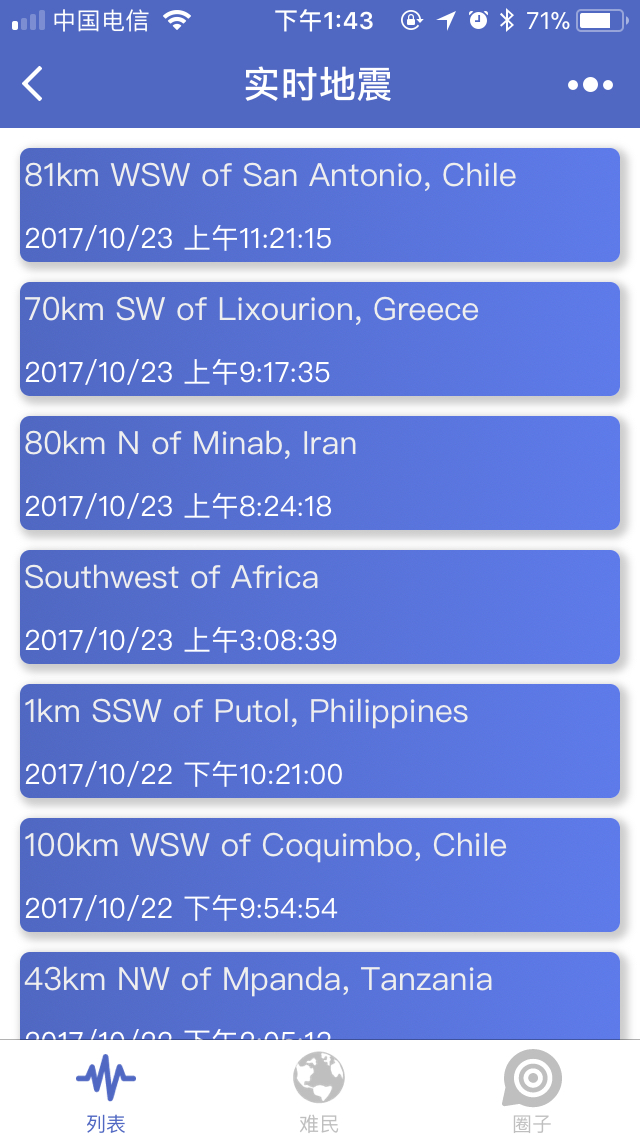The height and width of the screenshot is (1136, 640).
Task: View the Lixourion, Greece earthquake details
Action: (320, 339)
